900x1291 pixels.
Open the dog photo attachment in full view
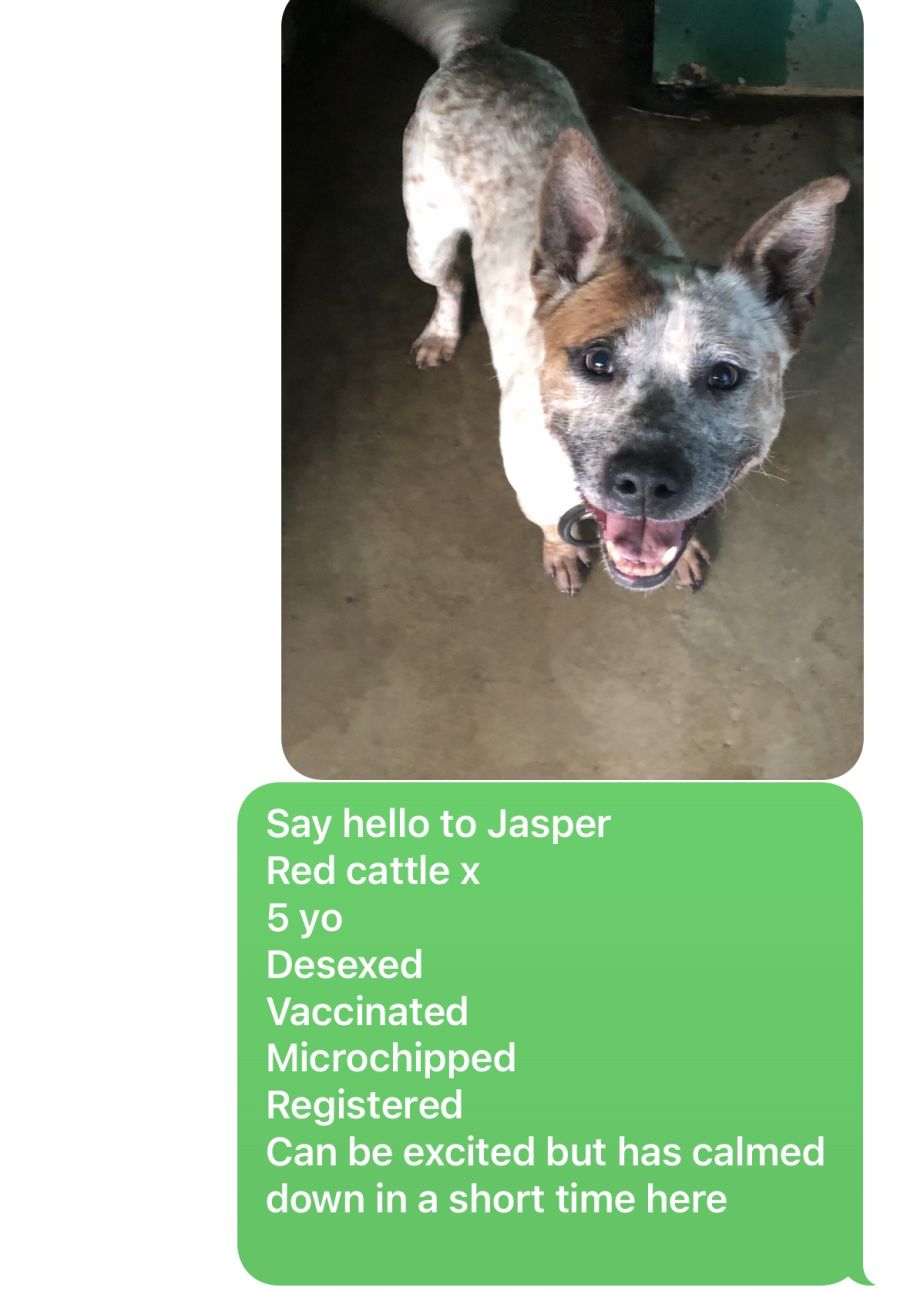pyautogui.click(x=572, y=388)
